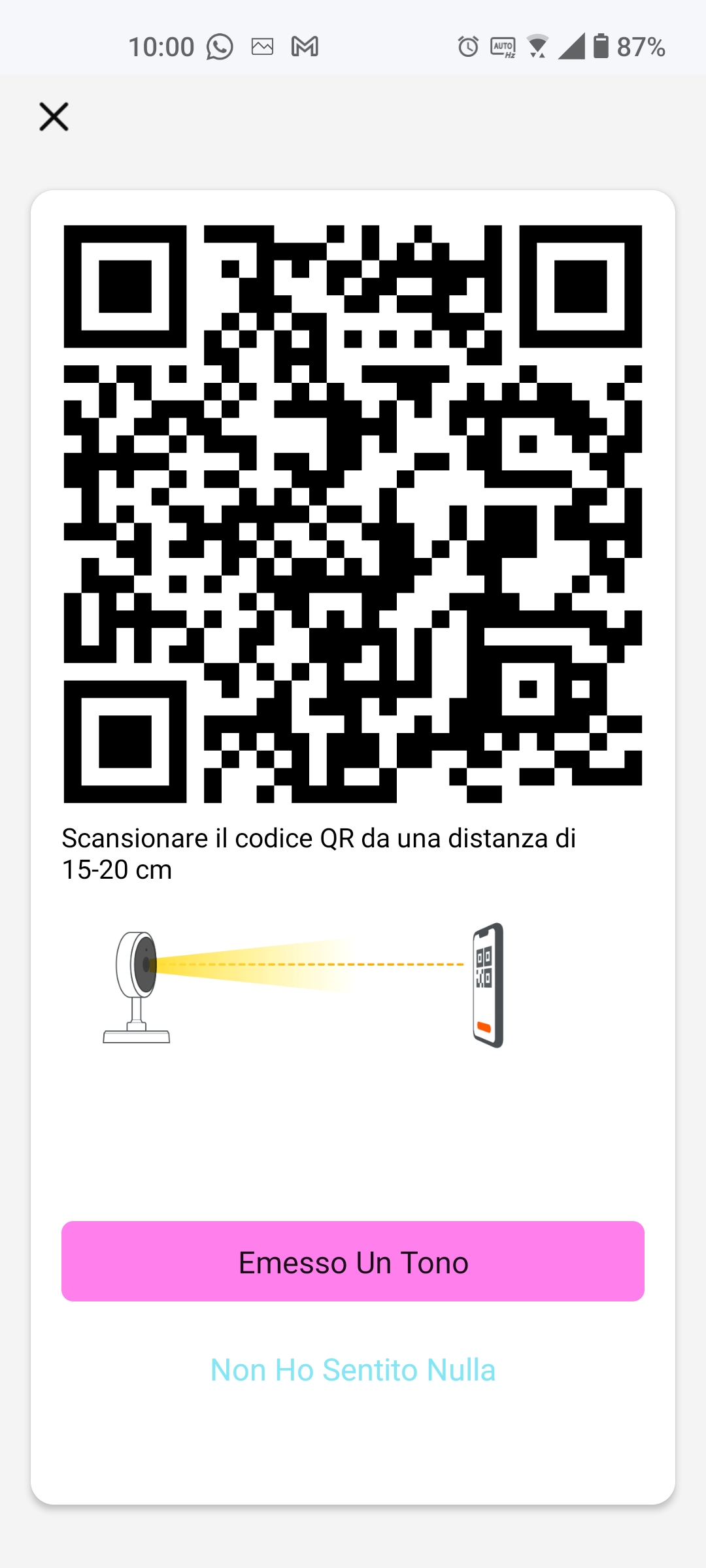Select Non Ho Sentito Nulla link

tap(352, 1370)
